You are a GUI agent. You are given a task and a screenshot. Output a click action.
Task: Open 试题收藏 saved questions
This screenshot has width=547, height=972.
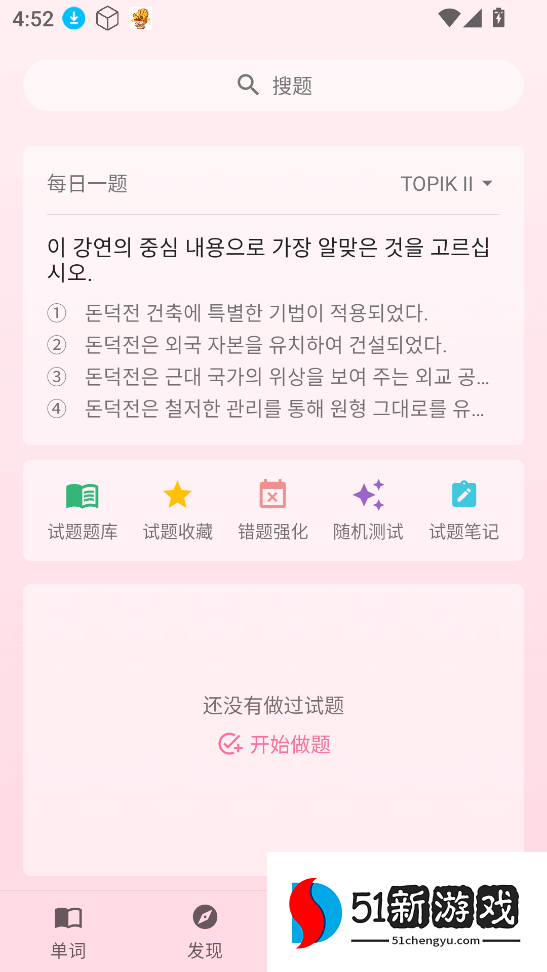(178, 510)
